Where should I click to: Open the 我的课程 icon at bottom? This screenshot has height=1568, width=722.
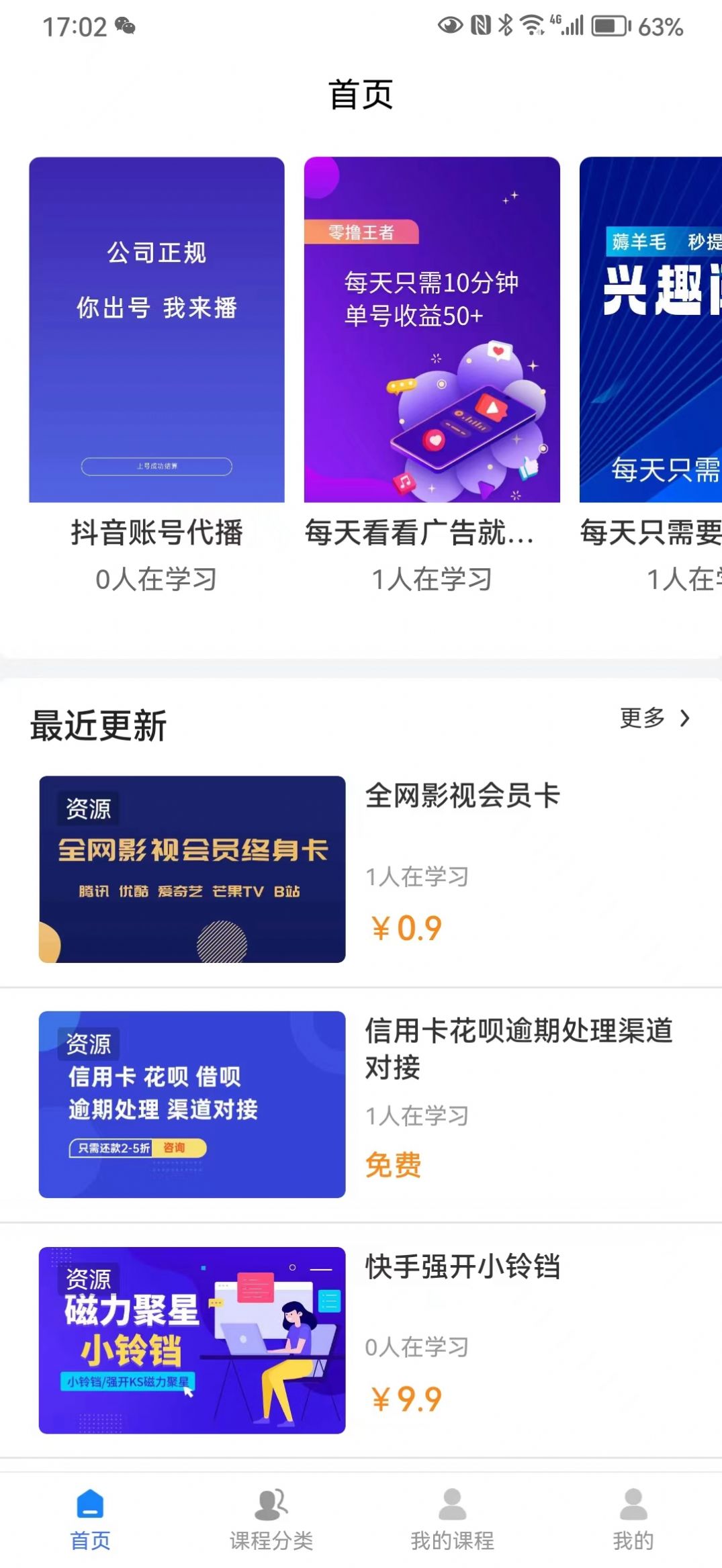pyautogui.click(x=451, y=1505)
